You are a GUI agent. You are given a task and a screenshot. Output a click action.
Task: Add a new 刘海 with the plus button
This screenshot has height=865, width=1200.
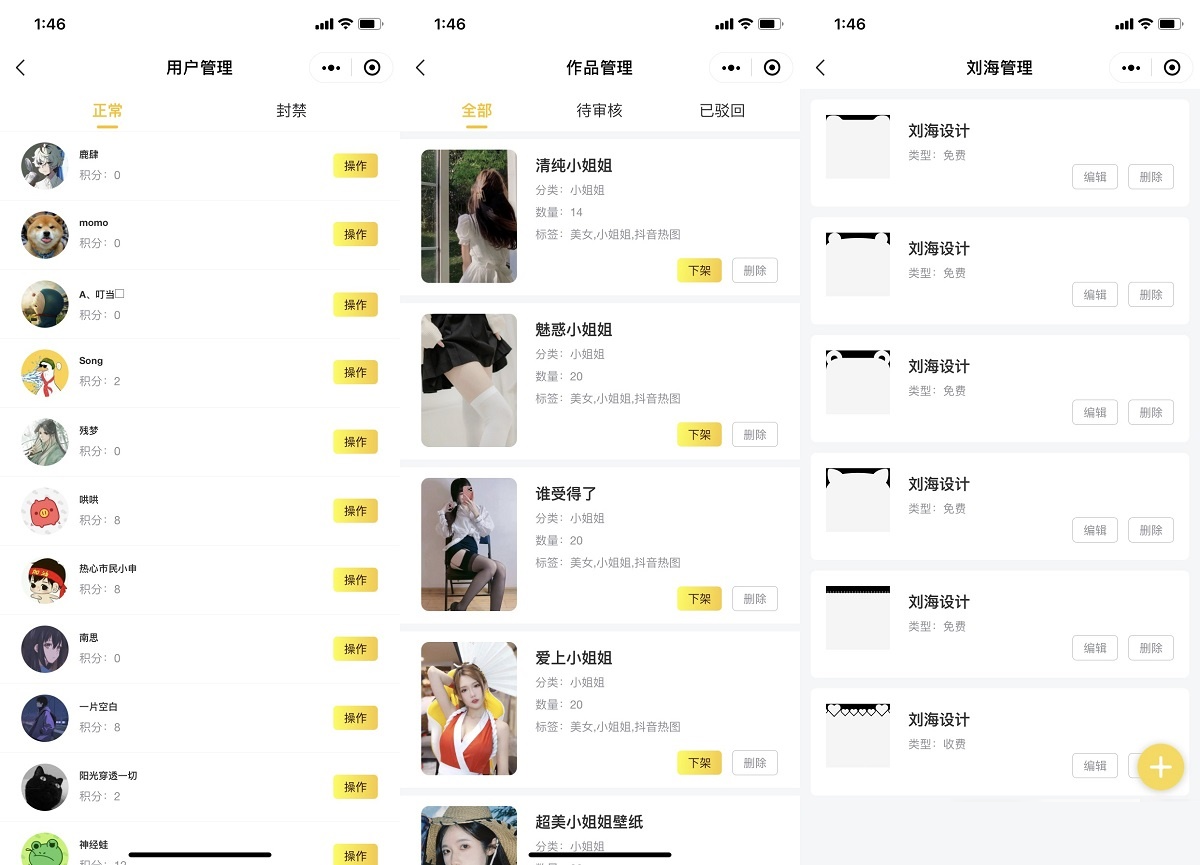(x=1160, y=767)
